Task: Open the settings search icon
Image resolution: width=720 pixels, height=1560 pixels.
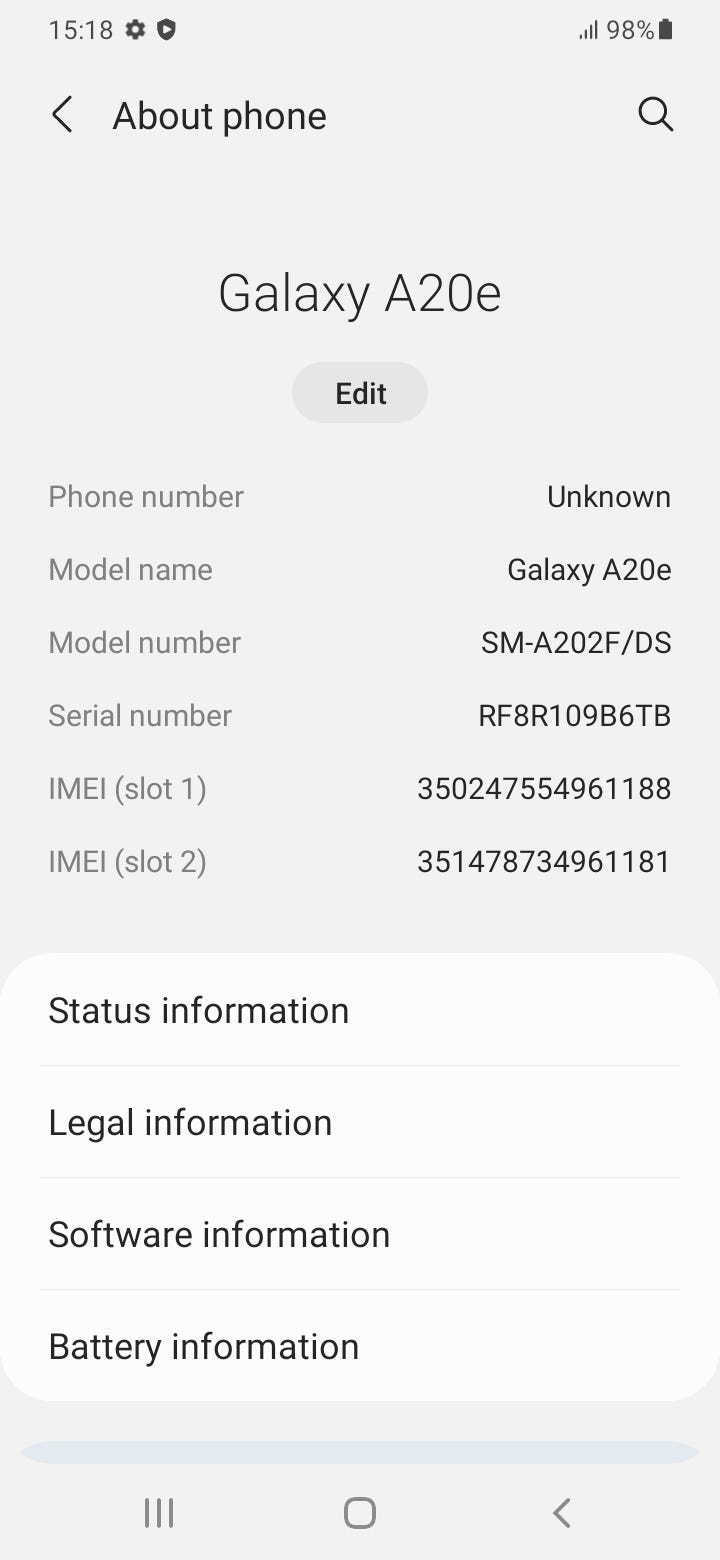Action: tap(655, 115)
